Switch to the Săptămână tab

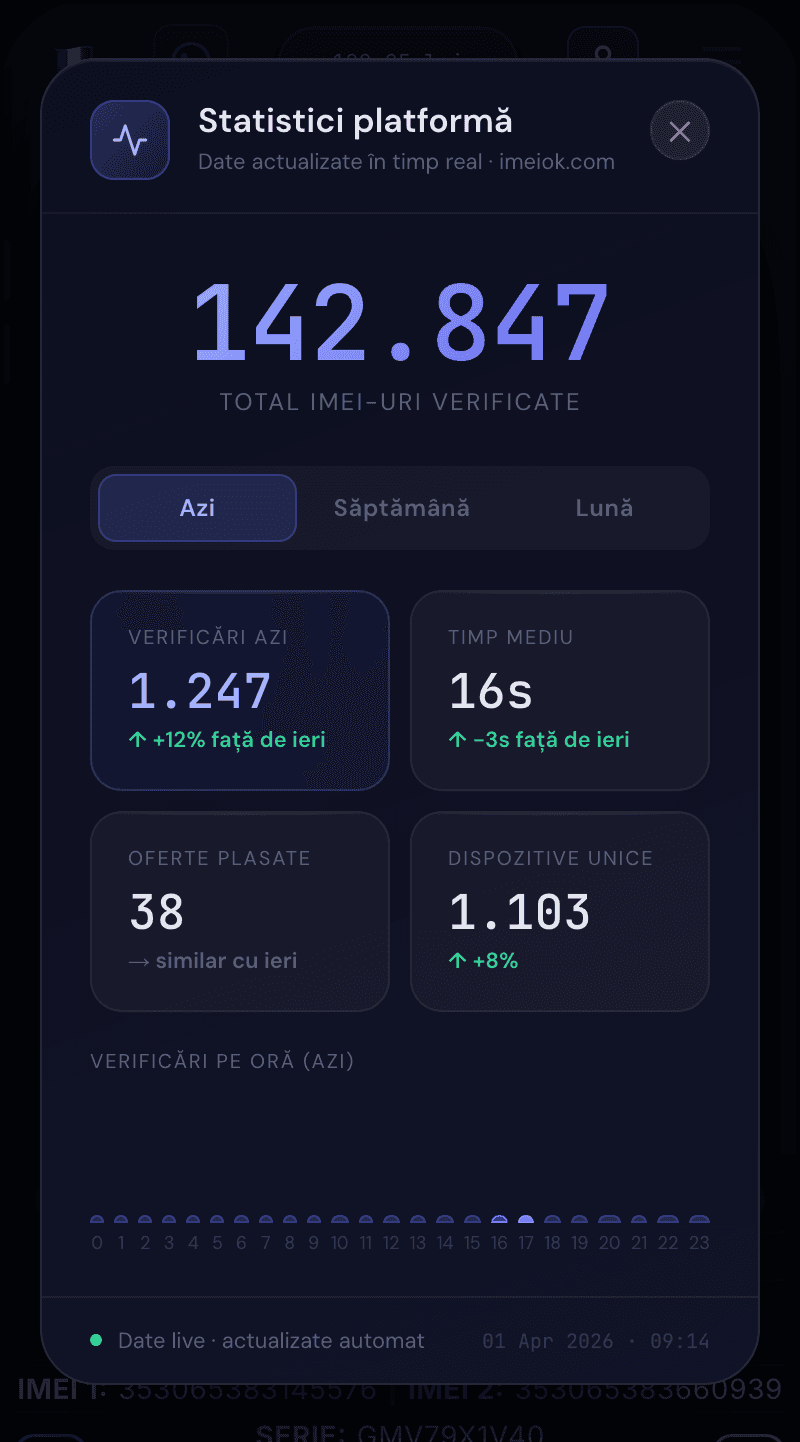pos(401,508)
